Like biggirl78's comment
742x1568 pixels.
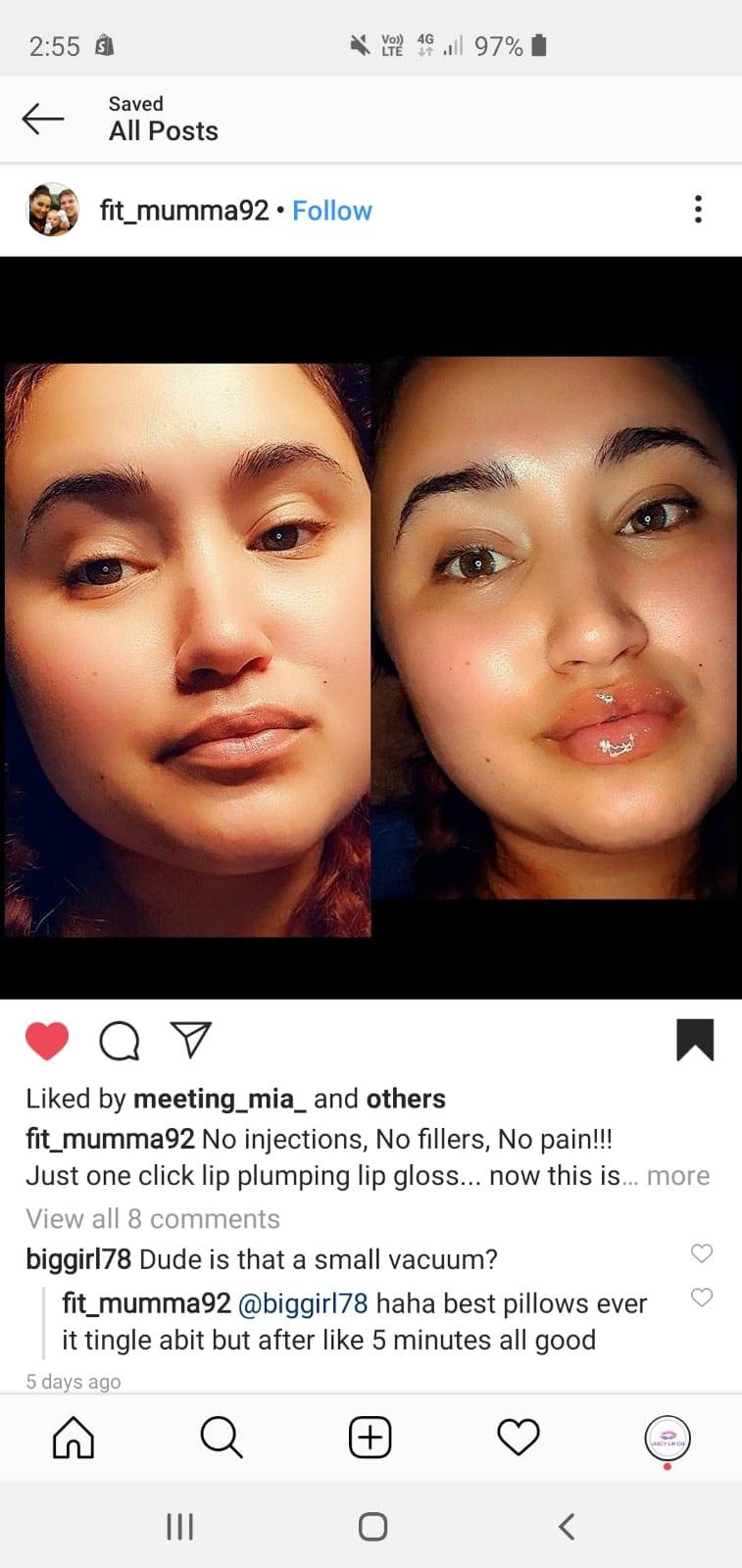click(702, 1252)
